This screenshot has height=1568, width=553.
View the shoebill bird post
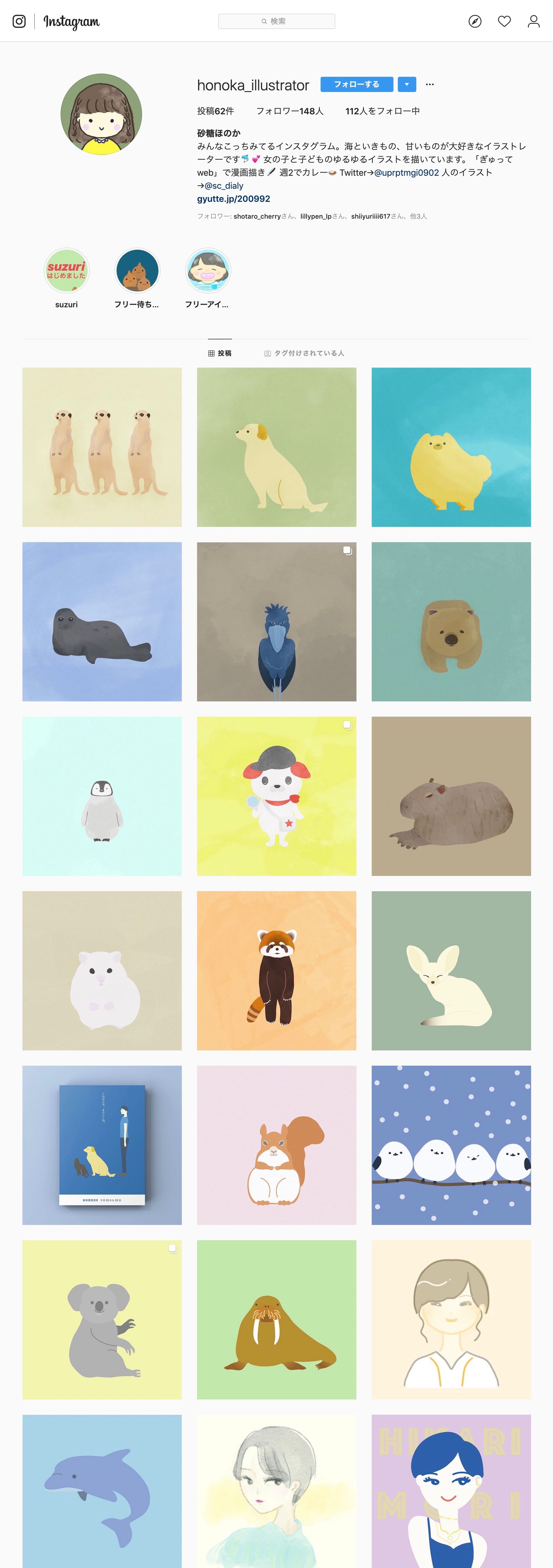[x=276, y=621]
